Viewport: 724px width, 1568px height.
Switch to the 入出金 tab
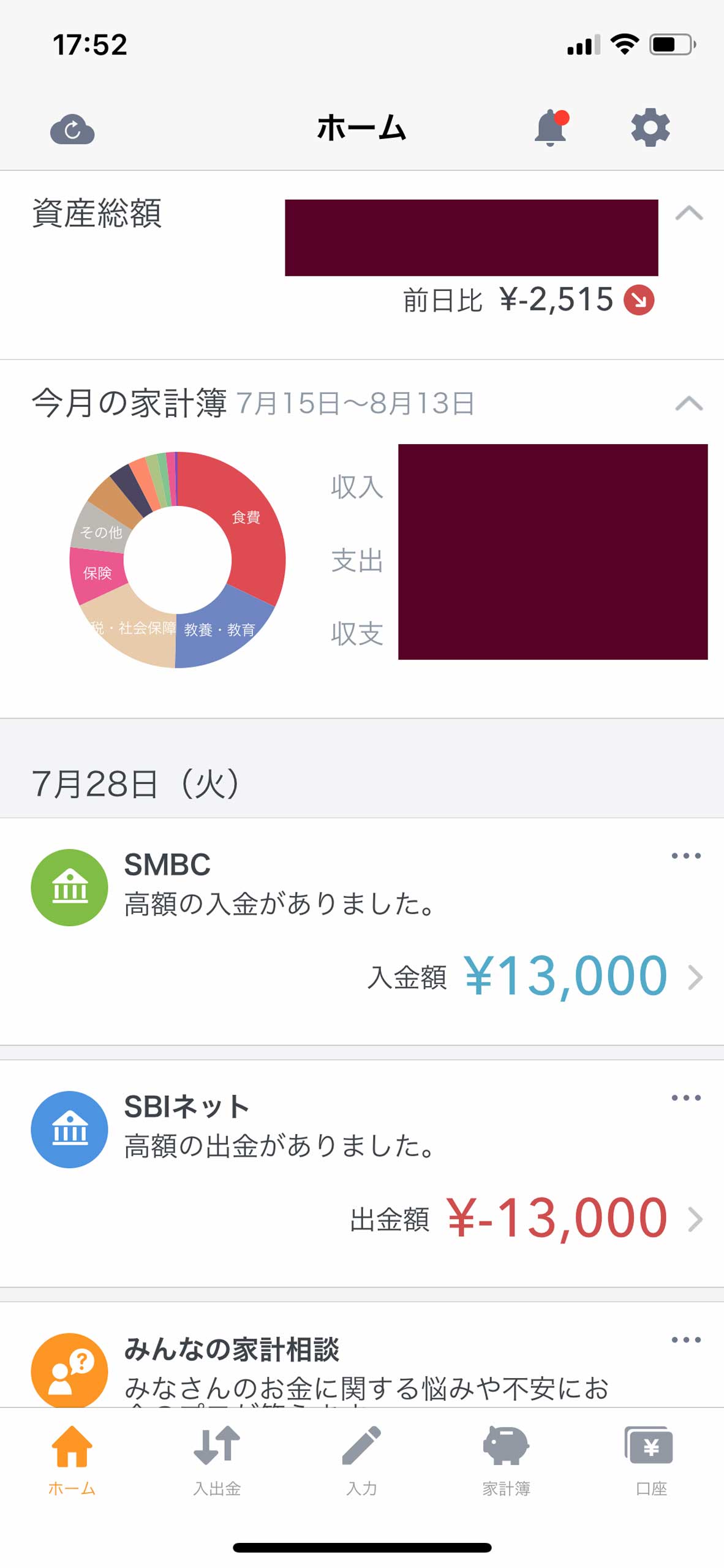217,1460
